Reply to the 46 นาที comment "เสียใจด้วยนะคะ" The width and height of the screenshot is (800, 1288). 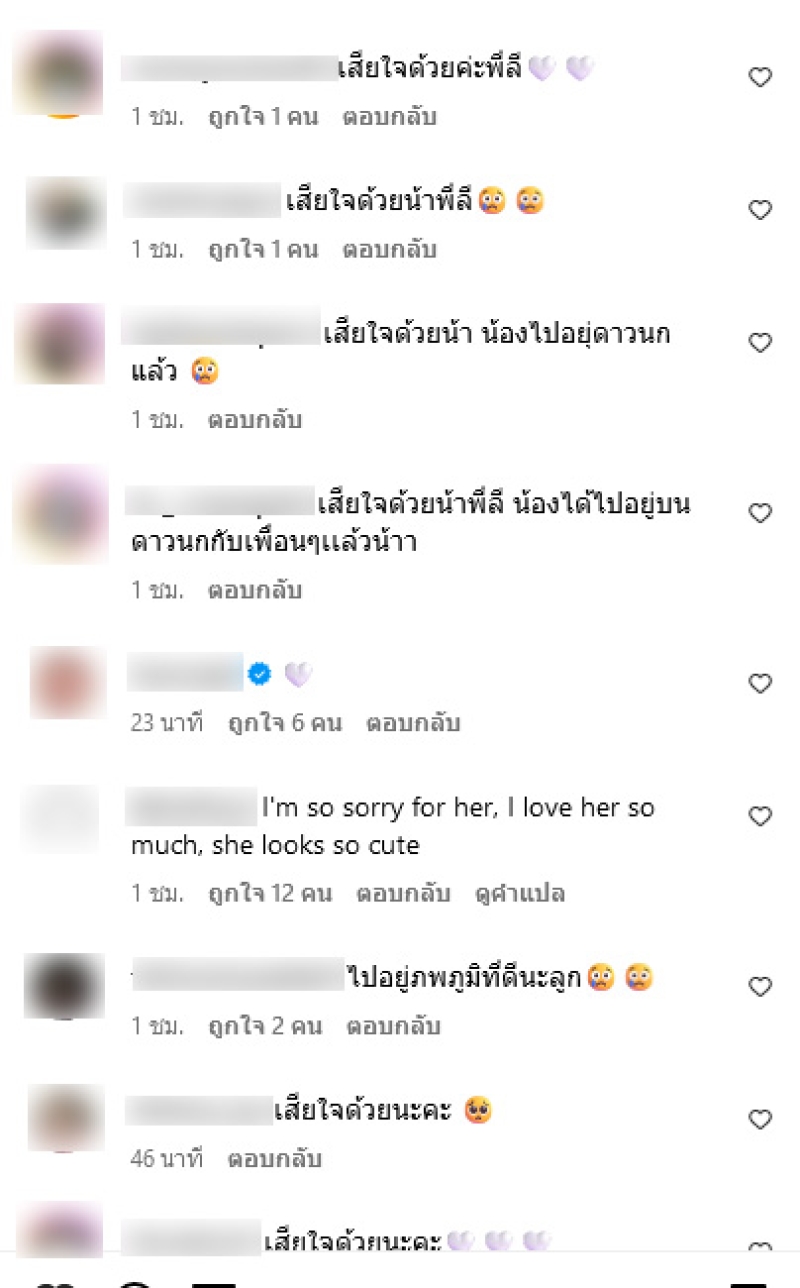(x=274, y=1160)
